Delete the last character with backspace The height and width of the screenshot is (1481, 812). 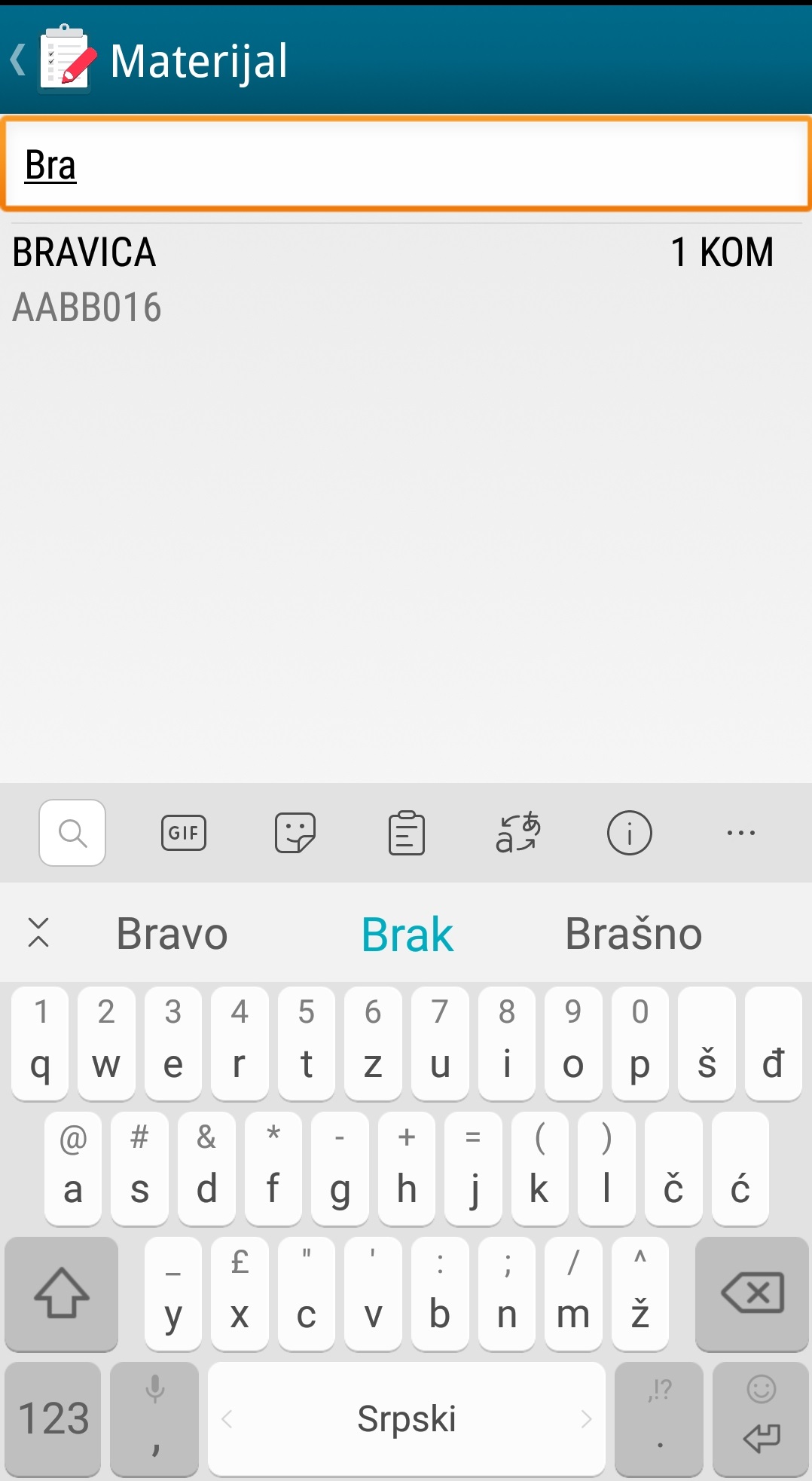[752, 1294]
